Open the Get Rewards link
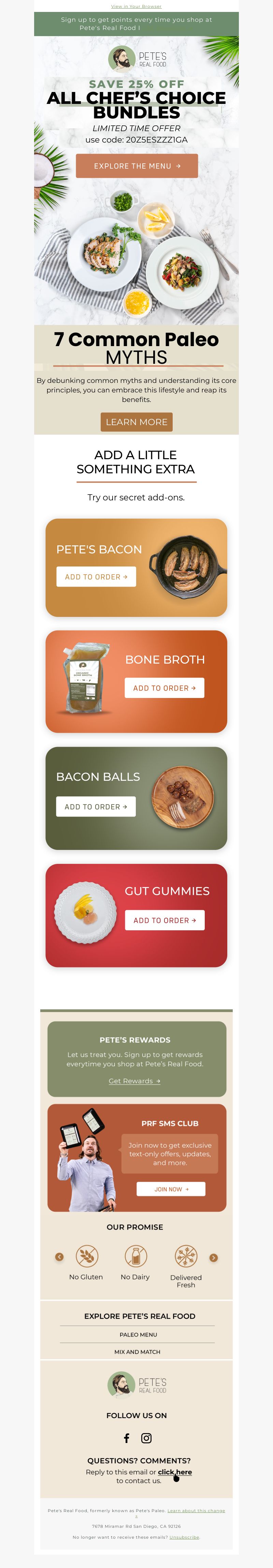Screen dimensions: 273x1568 134,1081
